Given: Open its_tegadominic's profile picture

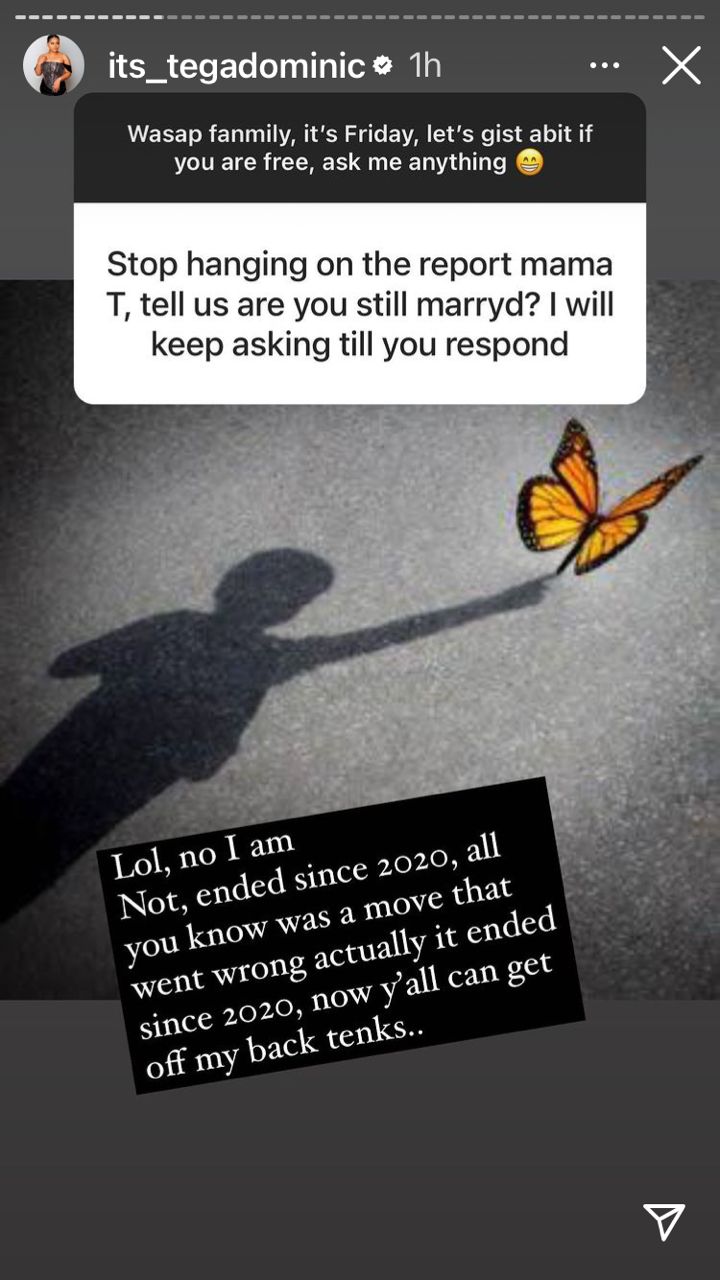Looking at the screenshot, I should [53, 66].
